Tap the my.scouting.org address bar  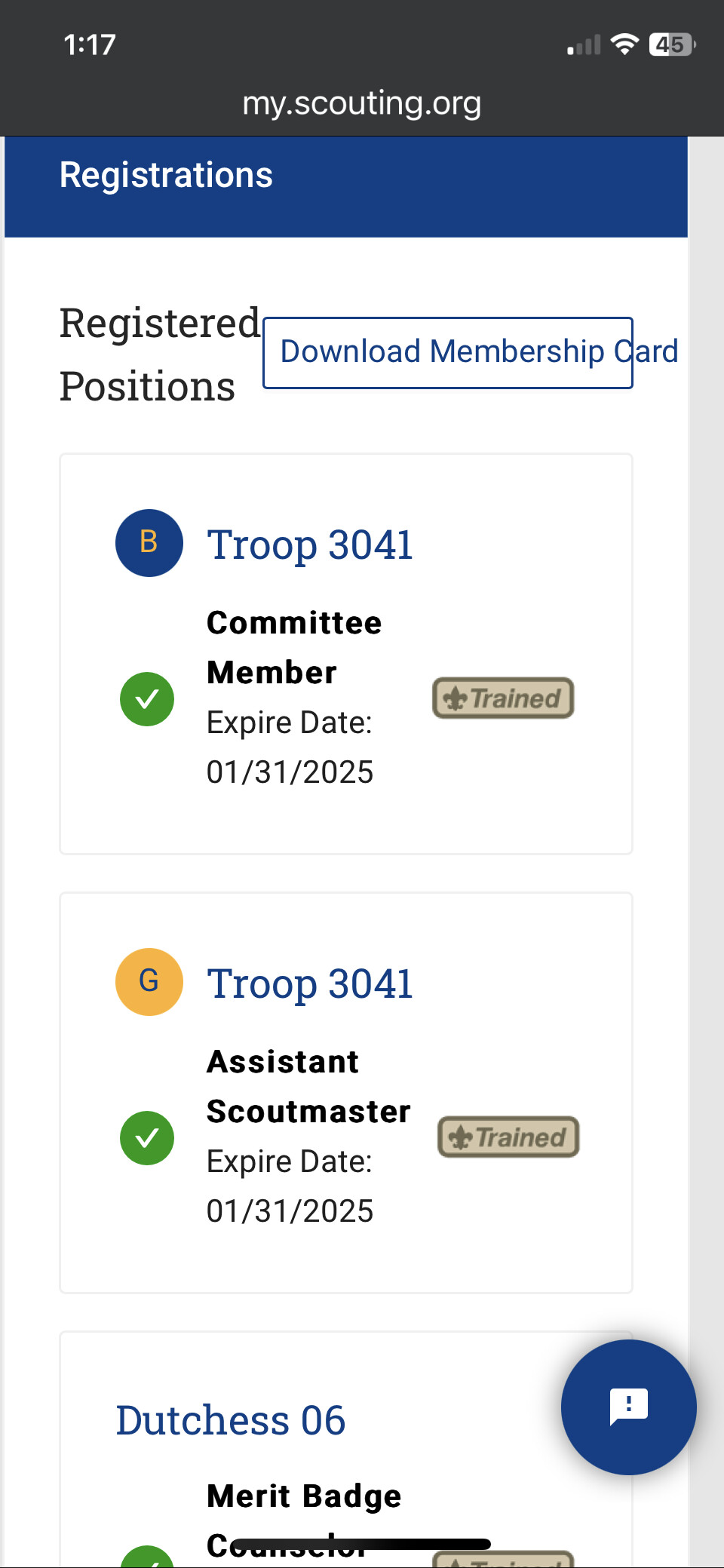[362, 103]
